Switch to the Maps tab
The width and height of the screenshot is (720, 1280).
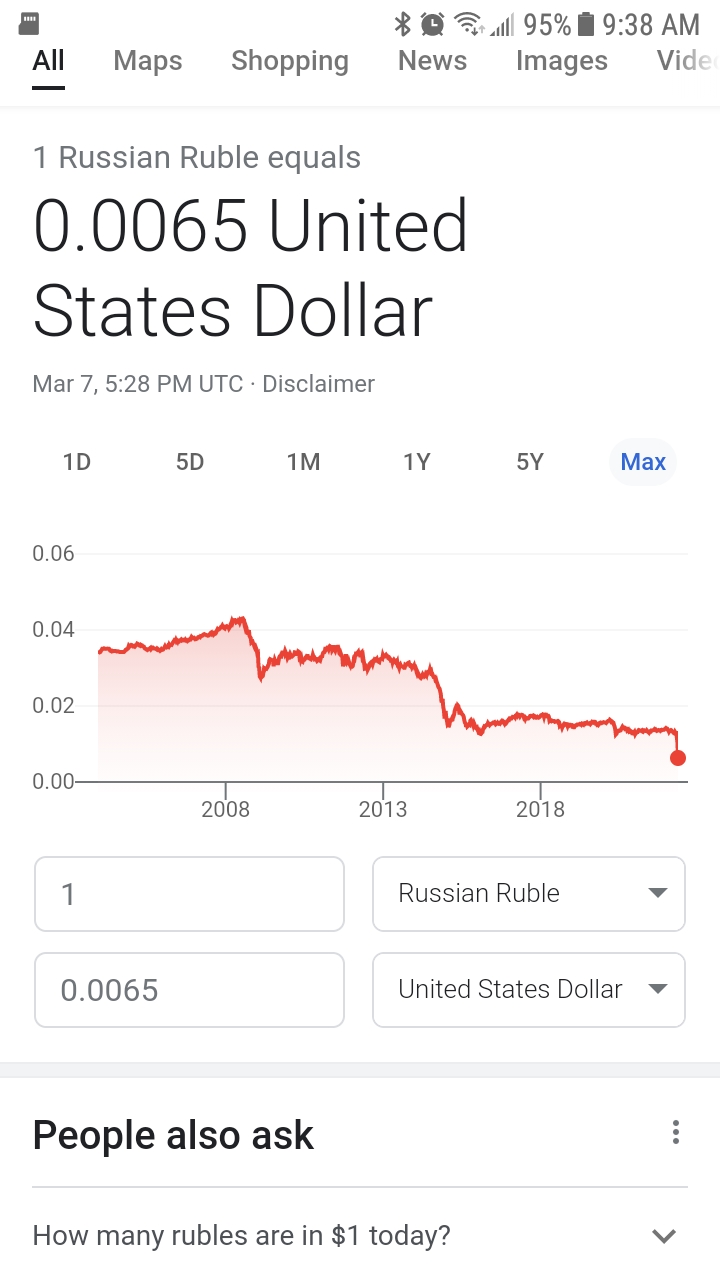pyautogui.click(x=148, y=61)
